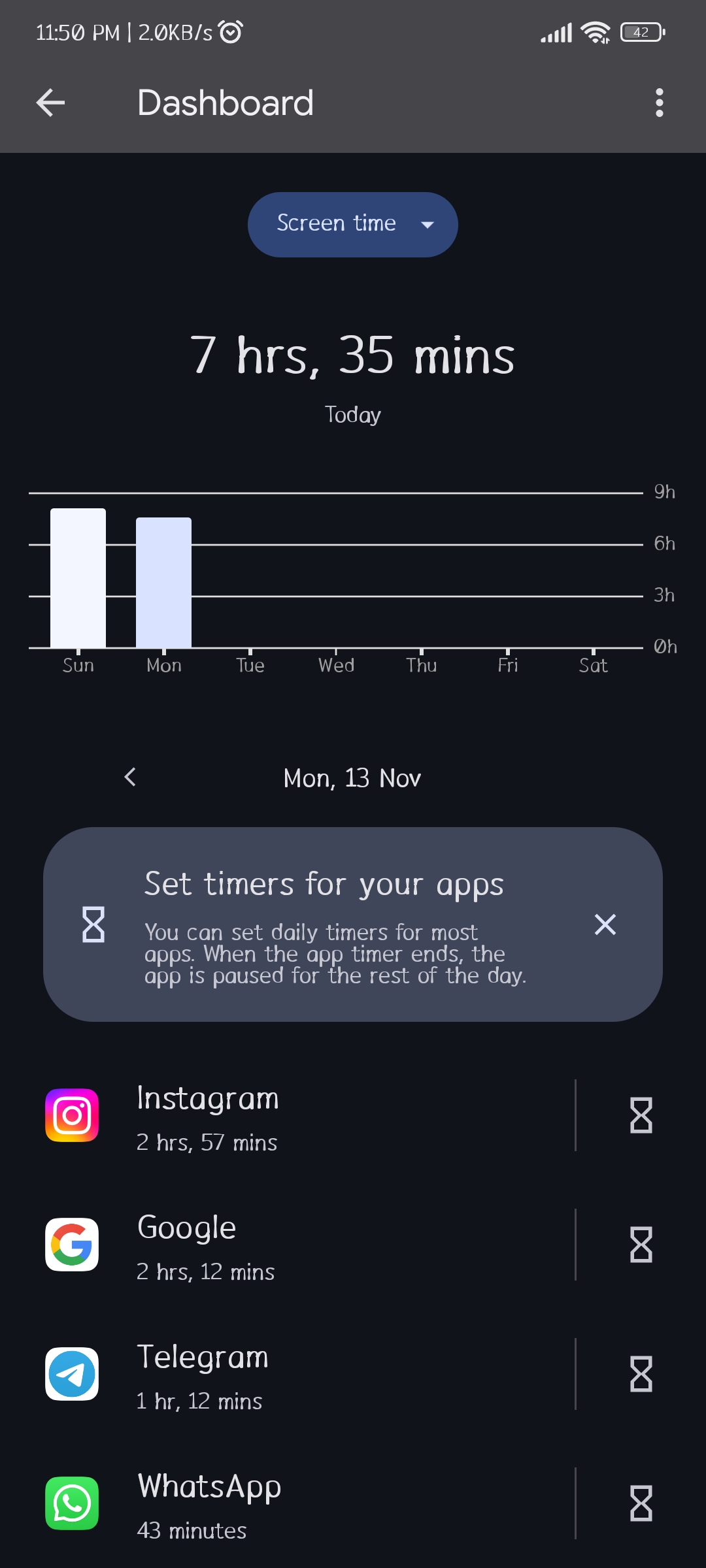Set a timer for Google

point(641,1245)
